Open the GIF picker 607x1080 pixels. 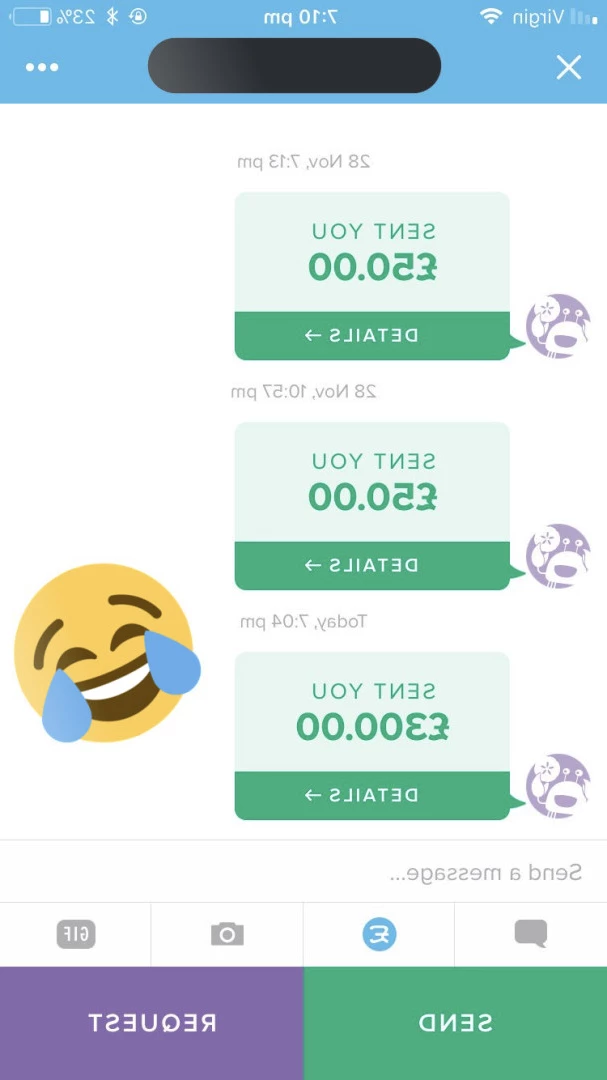tap(76, 935)
